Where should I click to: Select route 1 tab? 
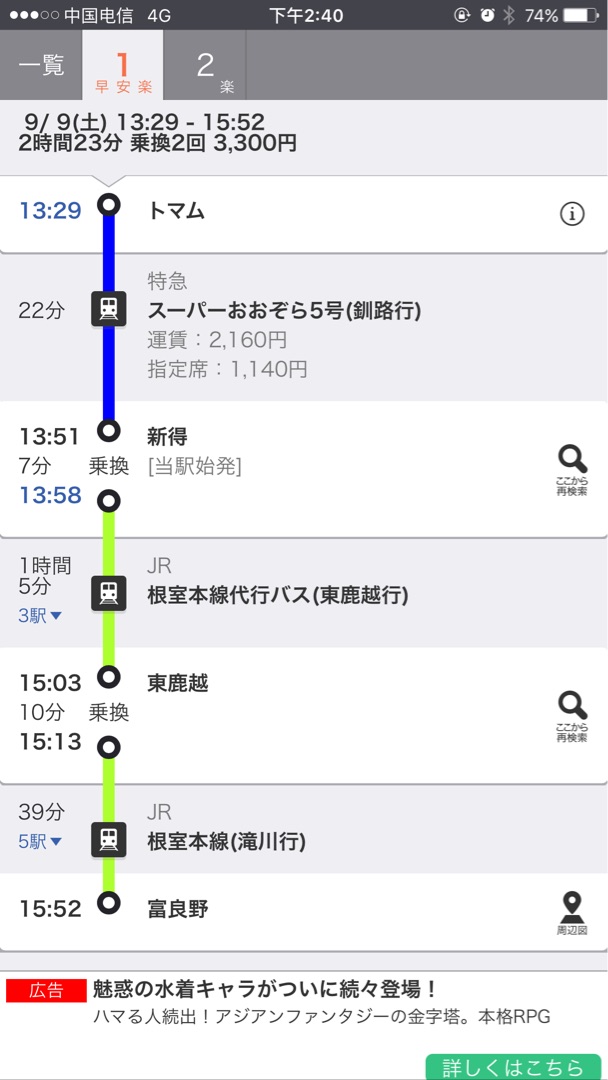(123, 65)
